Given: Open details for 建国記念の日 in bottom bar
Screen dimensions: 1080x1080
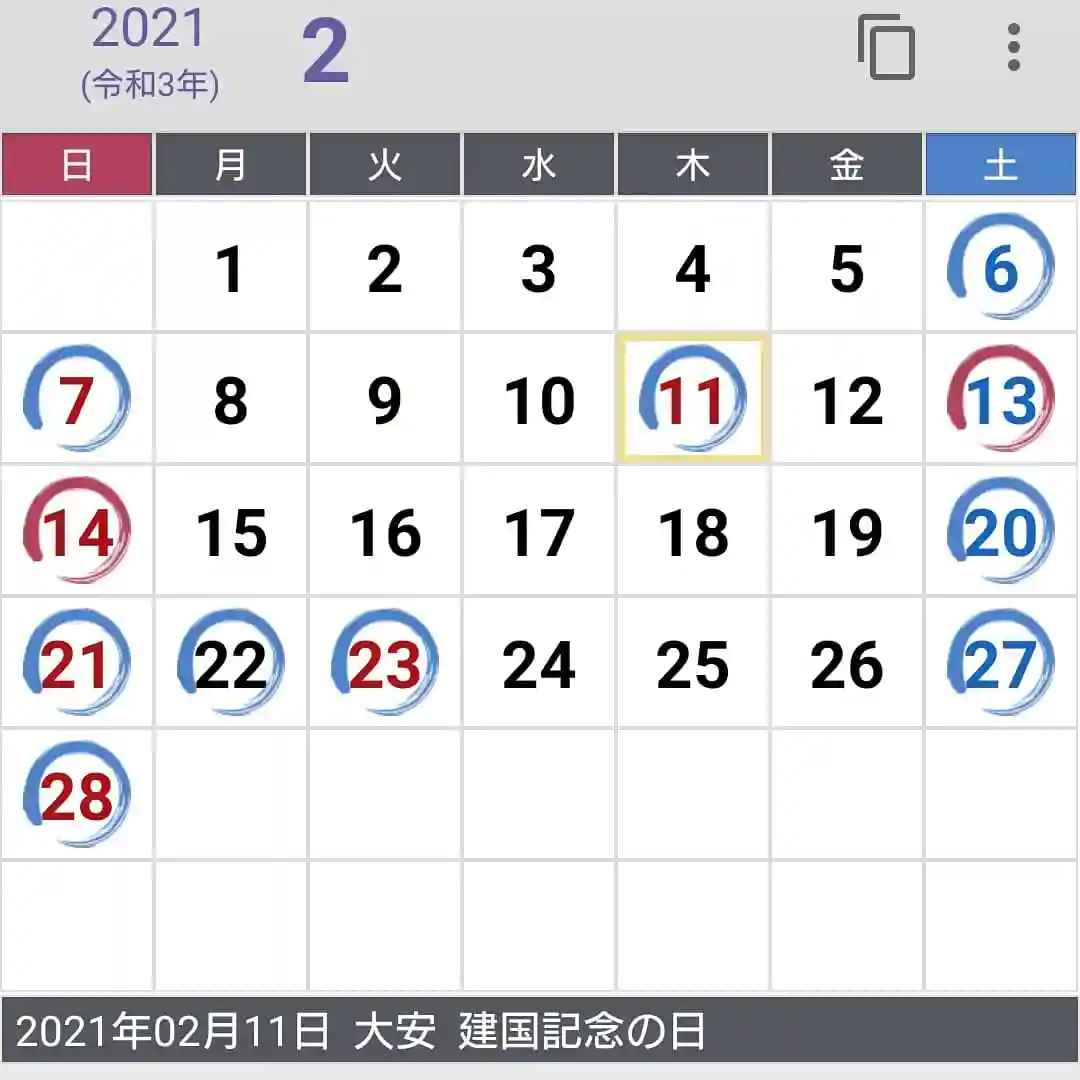Looking at the screenshot, I should [582, 1031].
